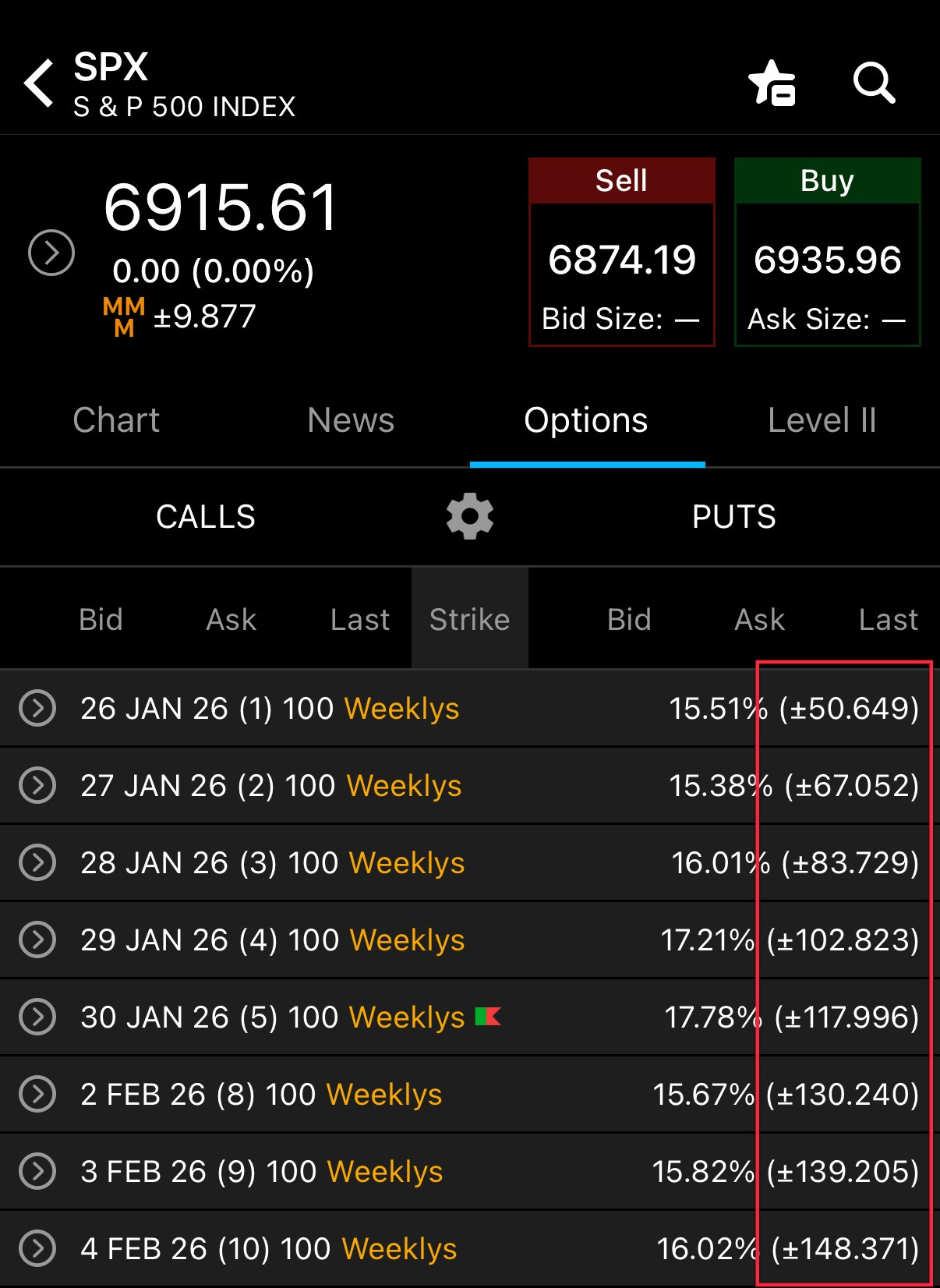This screenshot has width=940, height=1288.
Task: Switch to the News tab
Action: pos(351,420)
